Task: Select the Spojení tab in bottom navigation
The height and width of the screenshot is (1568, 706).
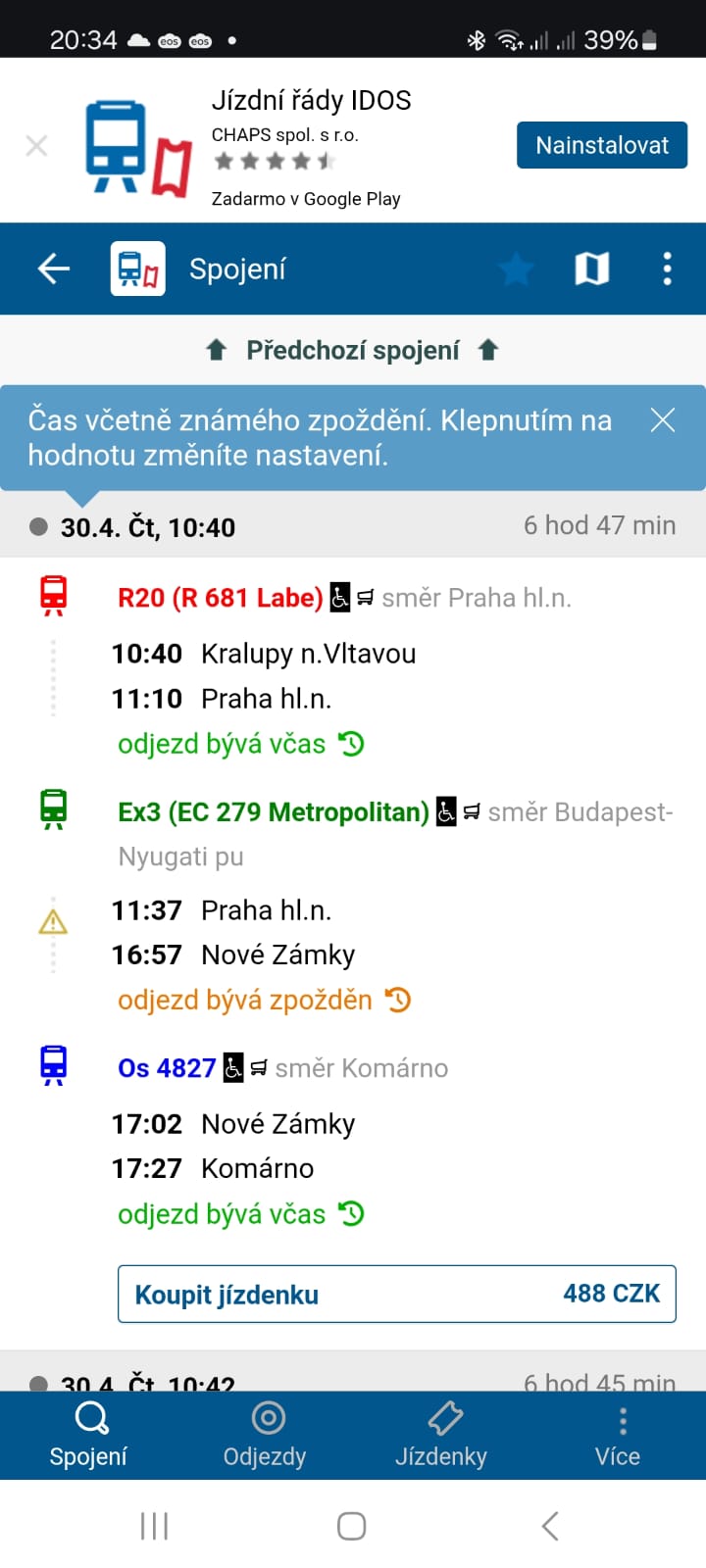Action: [x=88, y=1434]
